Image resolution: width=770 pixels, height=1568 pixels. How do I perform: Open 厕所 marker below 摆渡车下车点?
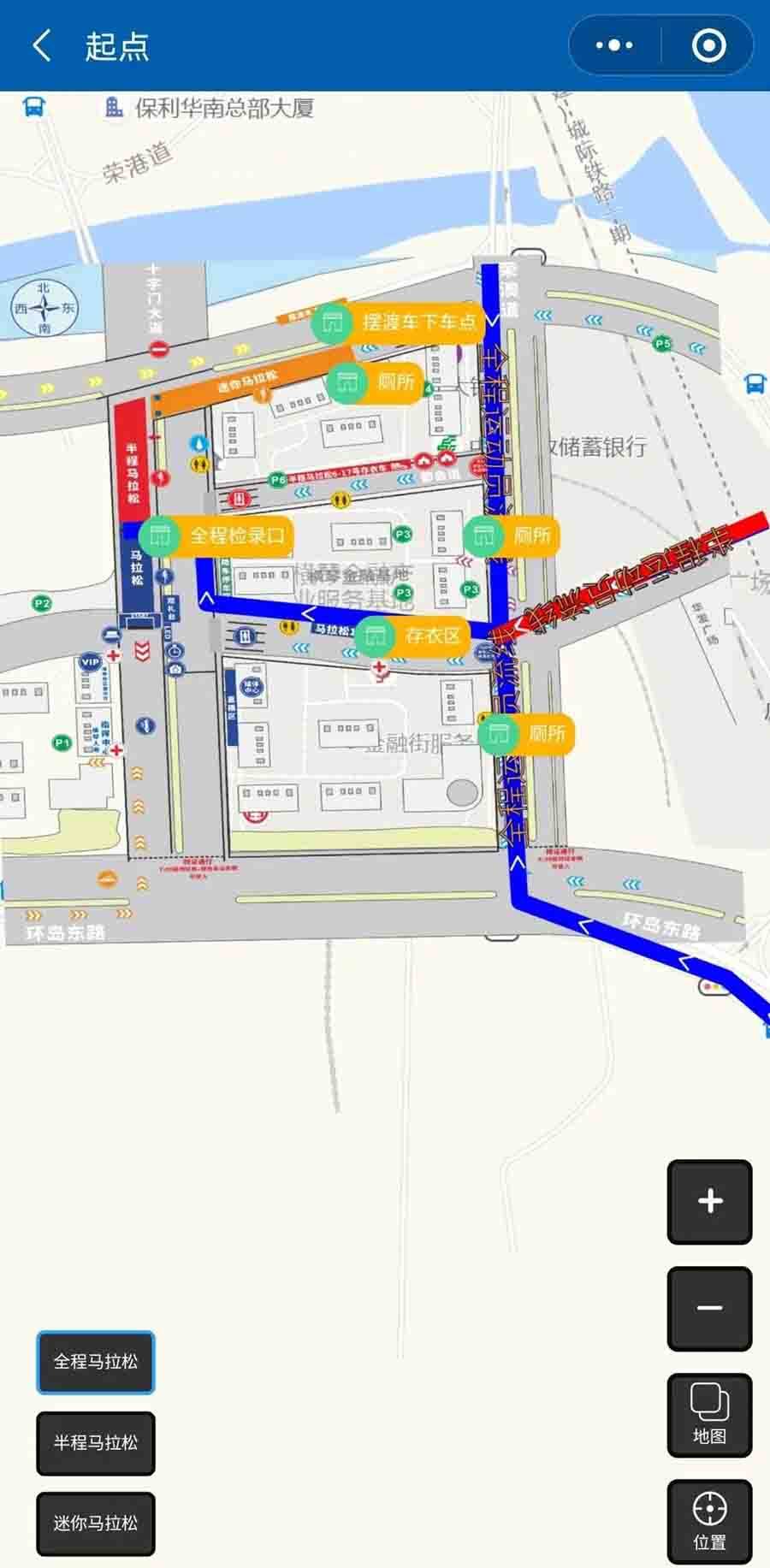375,382
